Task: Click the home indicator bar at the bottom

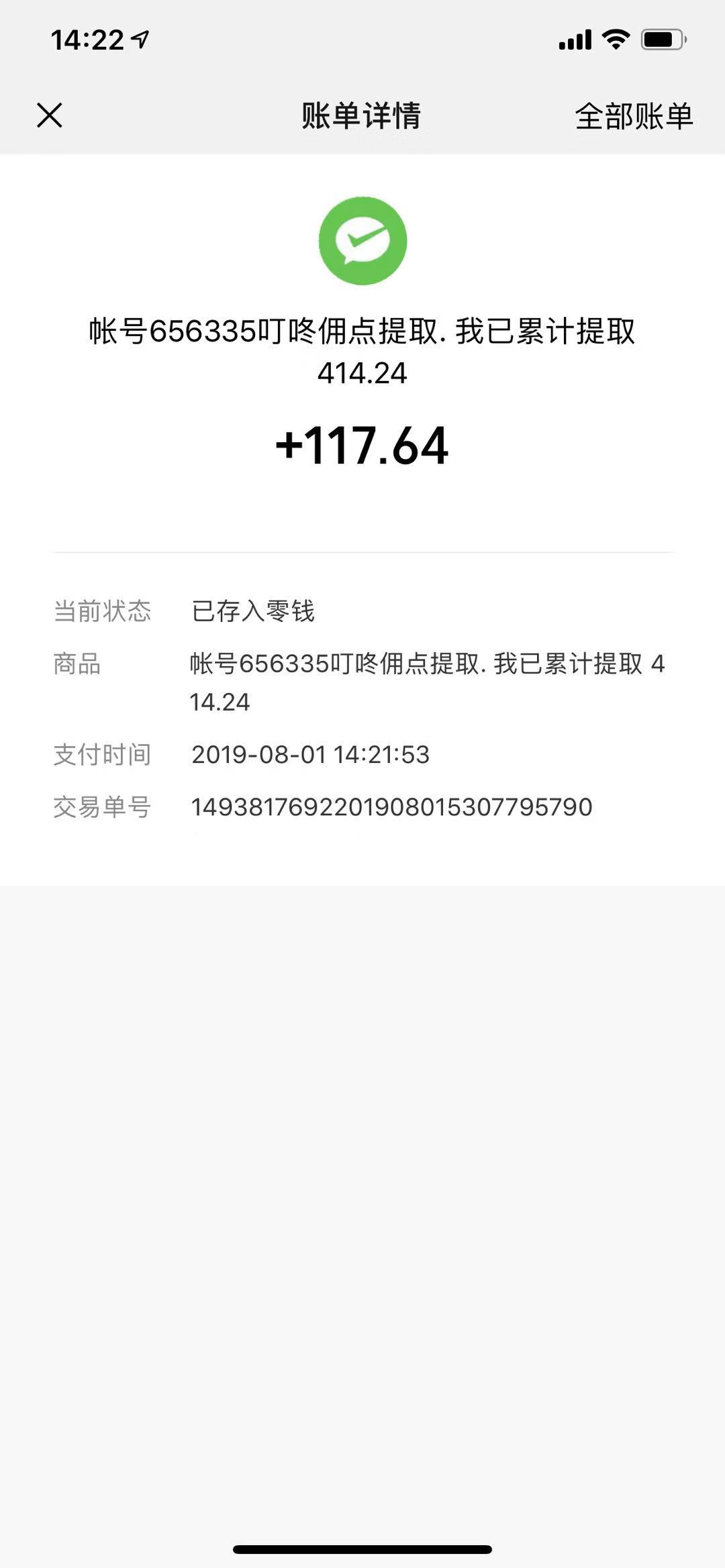Action: pos(361,1547)
